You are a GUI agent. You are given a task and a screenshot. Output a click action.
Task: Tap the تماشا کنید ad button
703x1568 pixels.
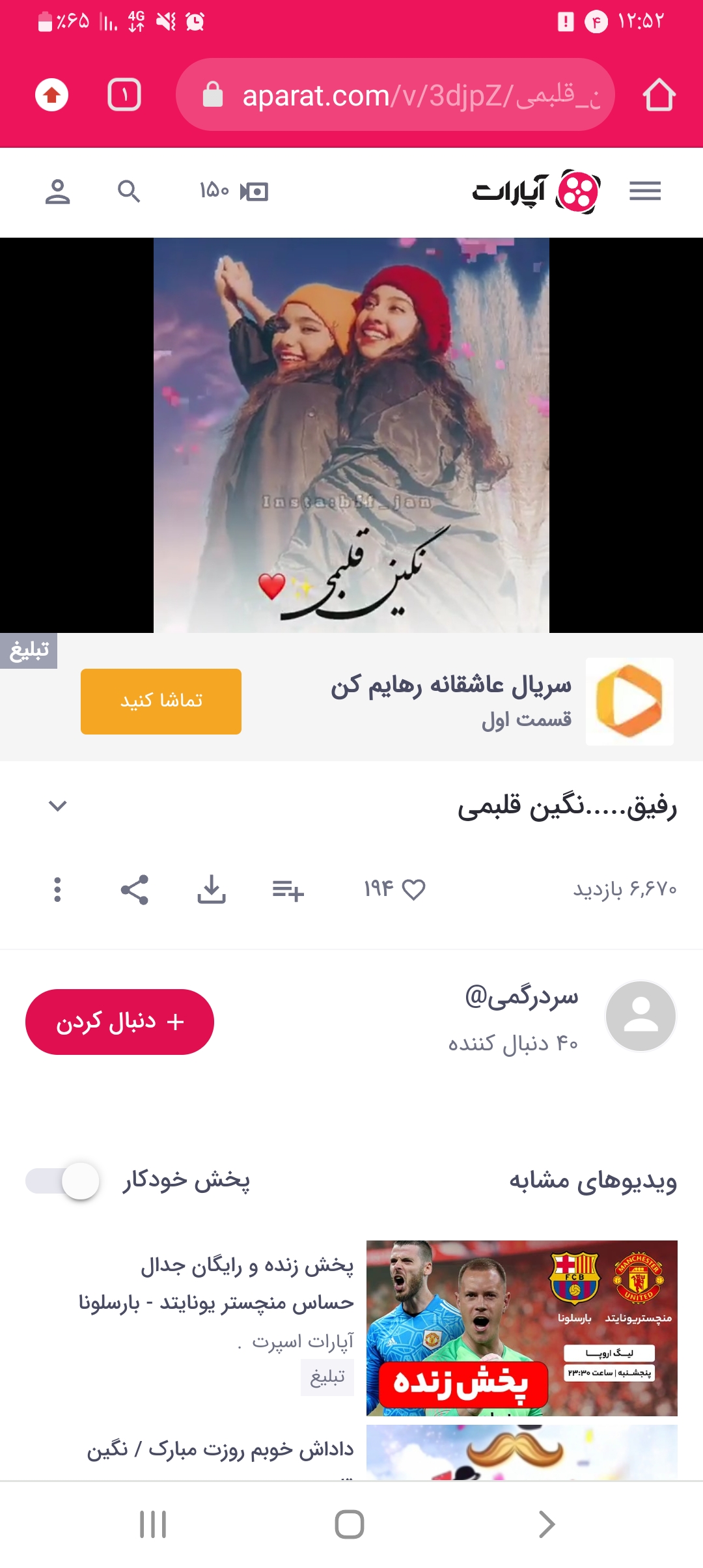tap(161, 701)
